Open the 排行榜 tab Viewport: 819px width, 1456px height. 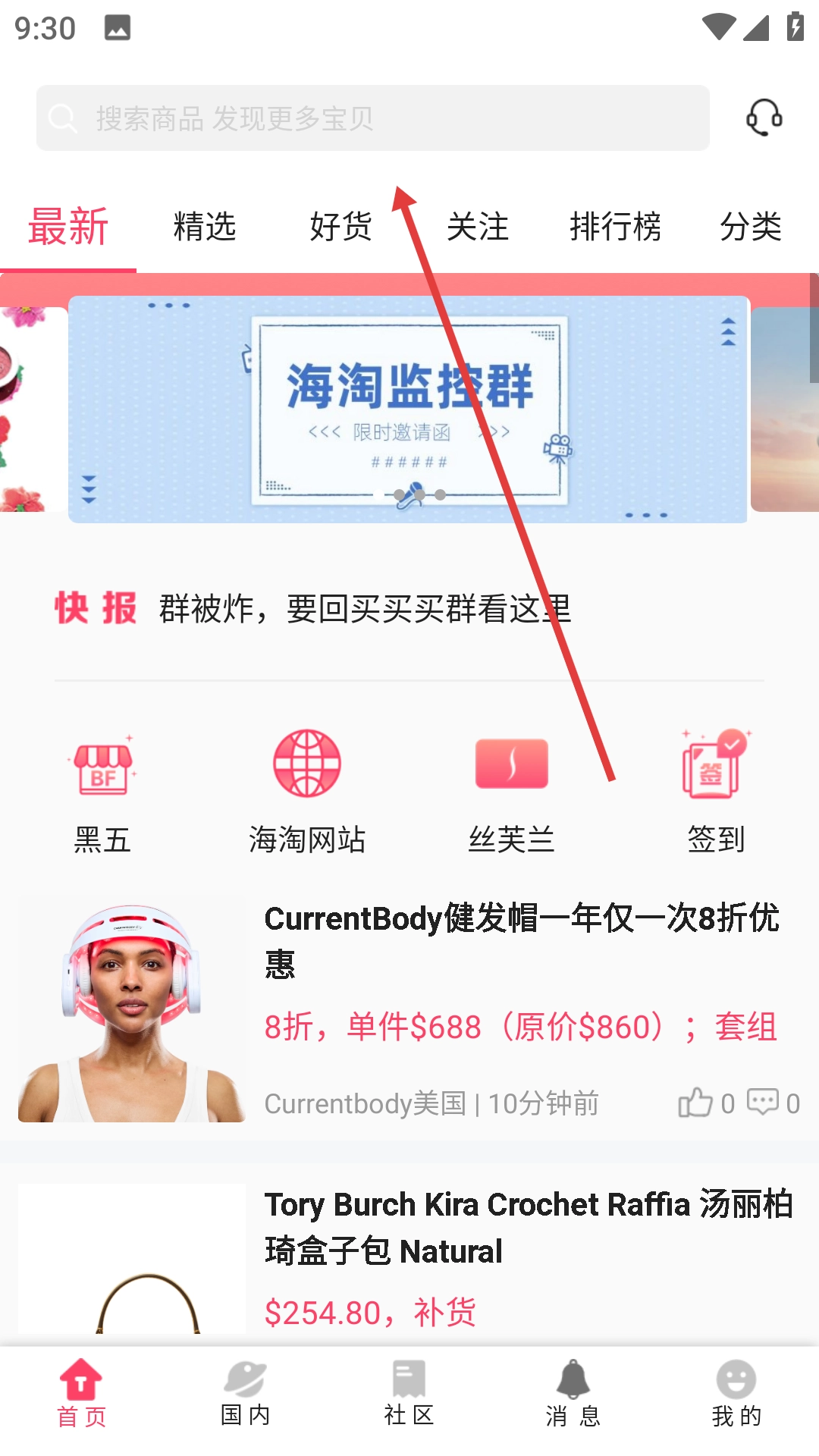click(x=615, y=227)
